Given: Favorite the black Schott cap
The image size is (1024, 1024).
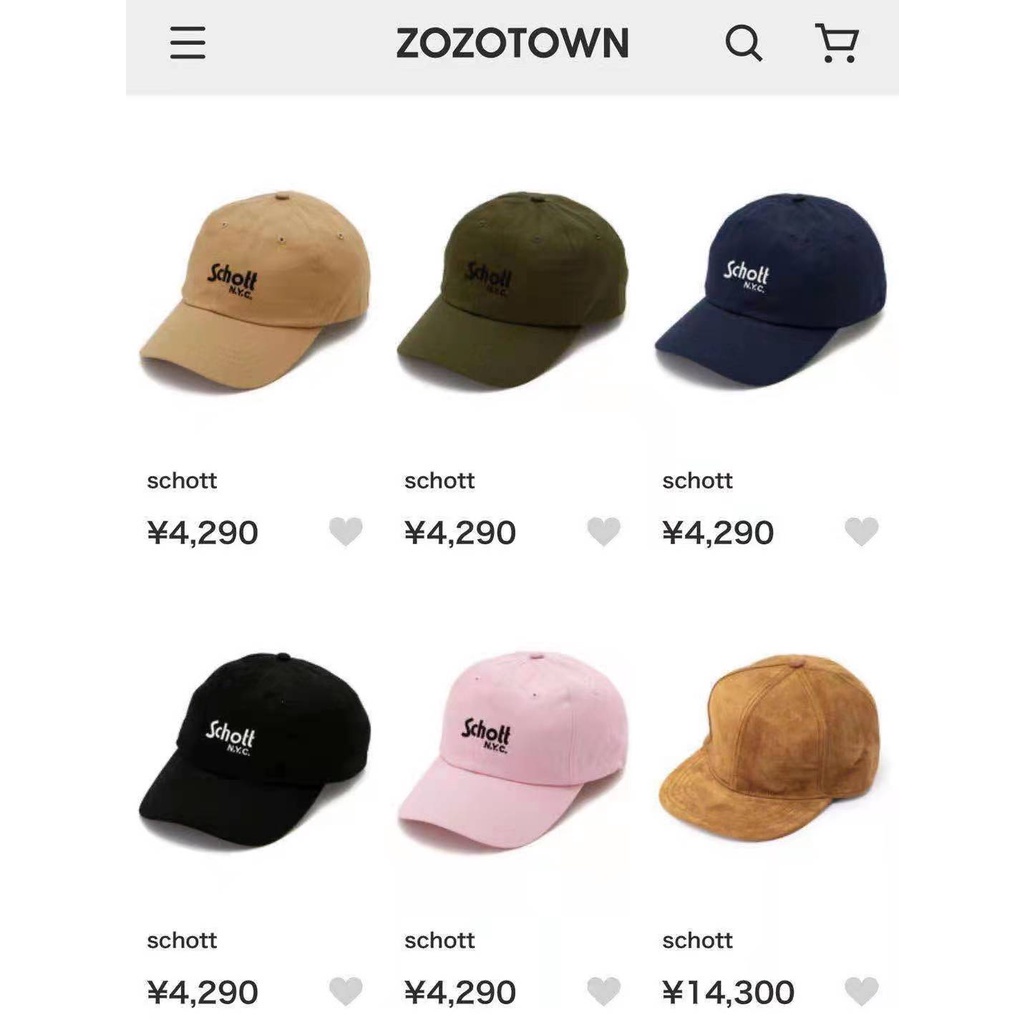Looking at the screenshot, I should [346, 991].
